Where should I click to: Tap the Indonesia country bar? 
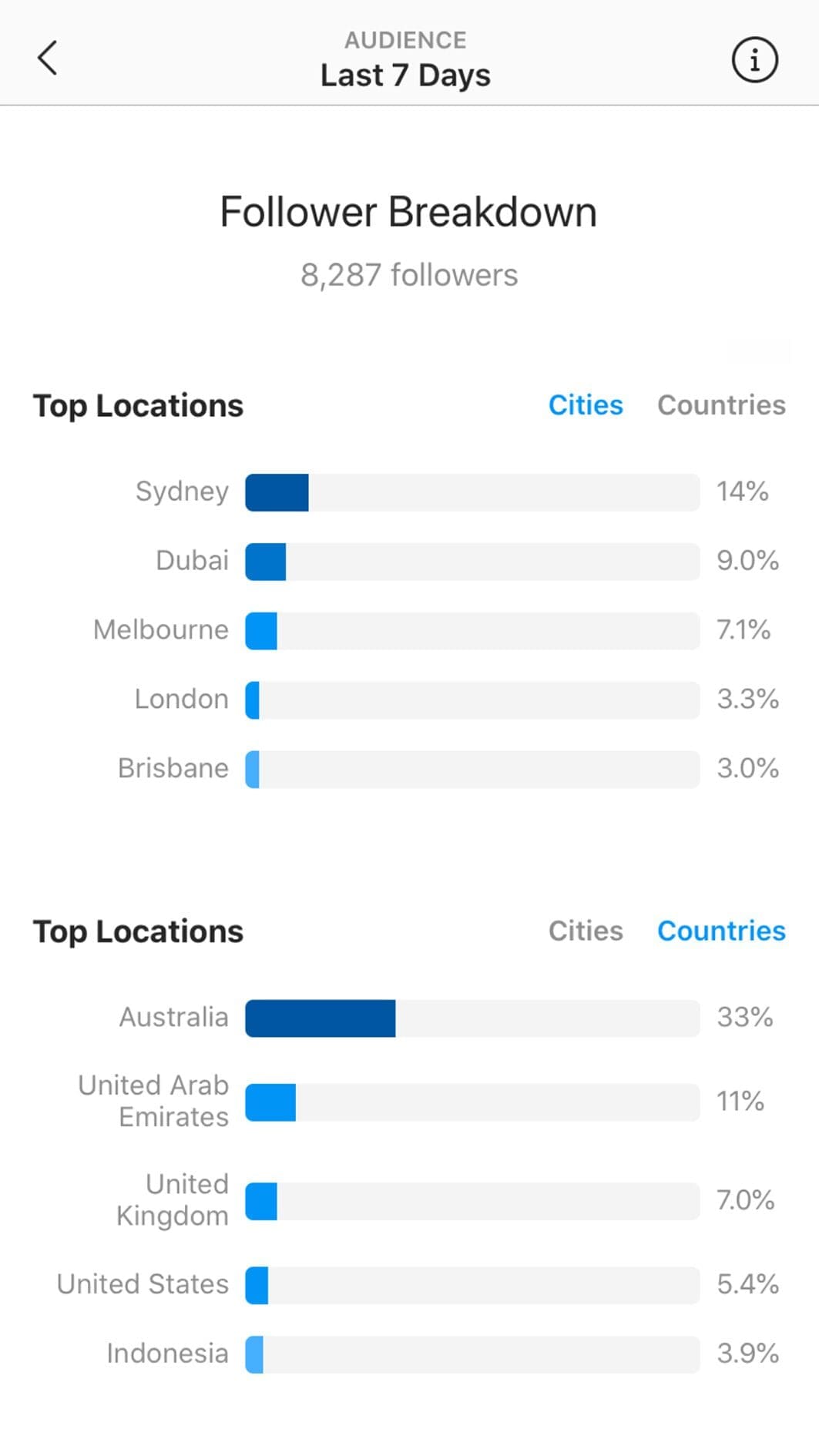click(472, 1354)
